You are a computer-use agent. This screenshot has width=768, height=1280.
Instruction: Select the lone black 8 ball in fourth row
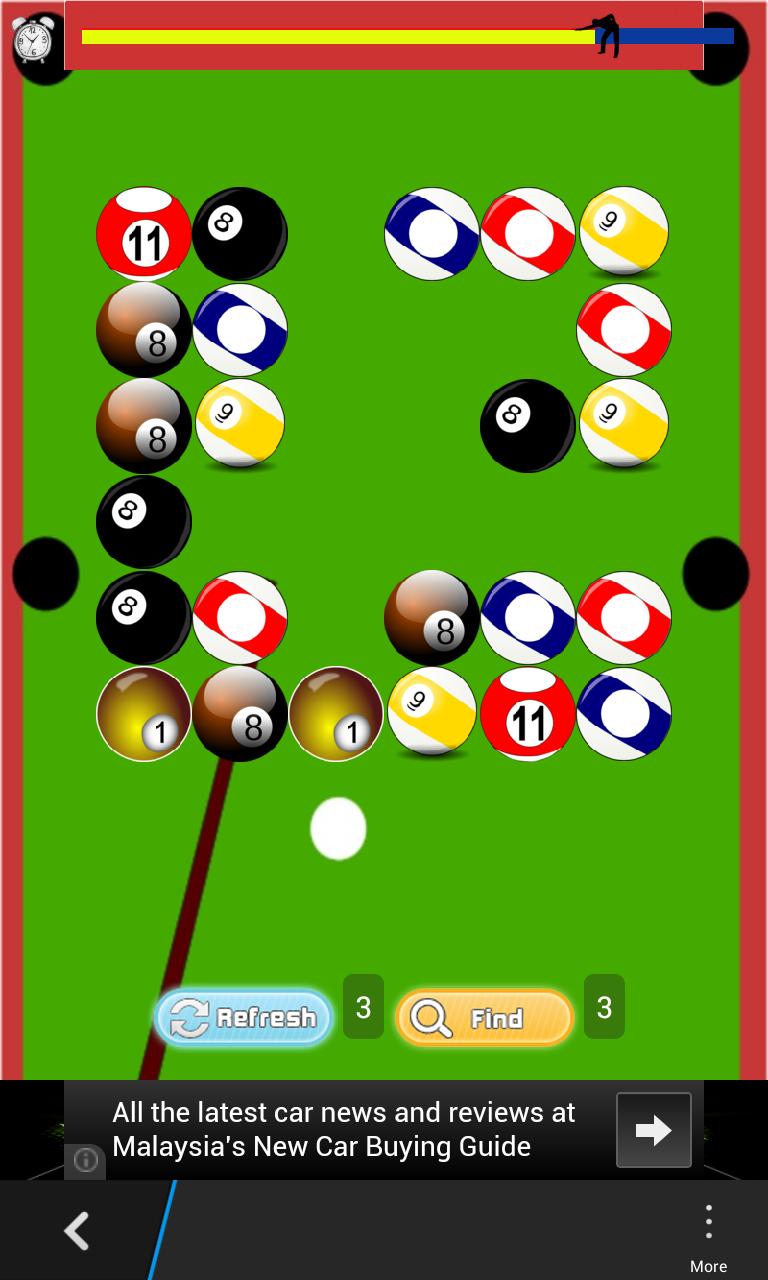143,521
